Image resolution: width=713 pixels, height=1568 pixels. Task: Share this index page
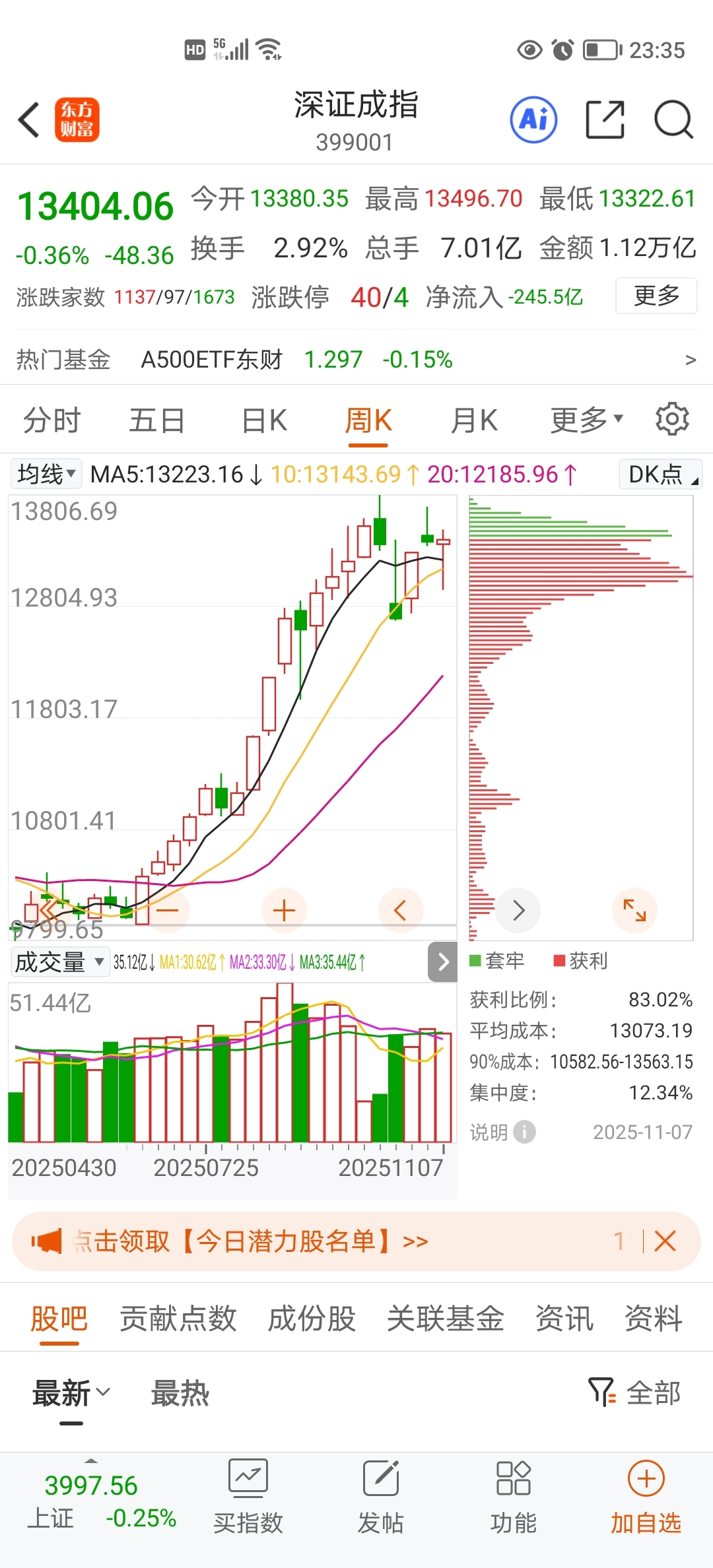(x=605, y=120)
